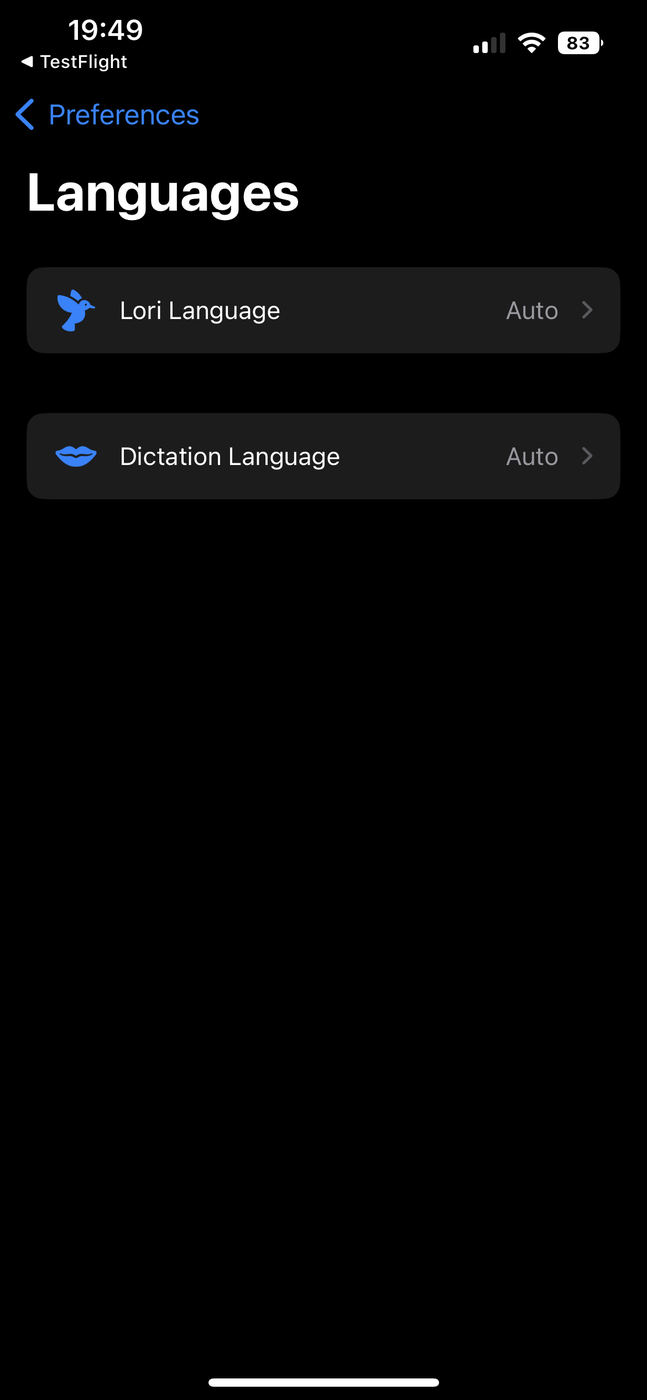Open the Lori Language setting
The image size is (647, 1400).
click(323, 310)
